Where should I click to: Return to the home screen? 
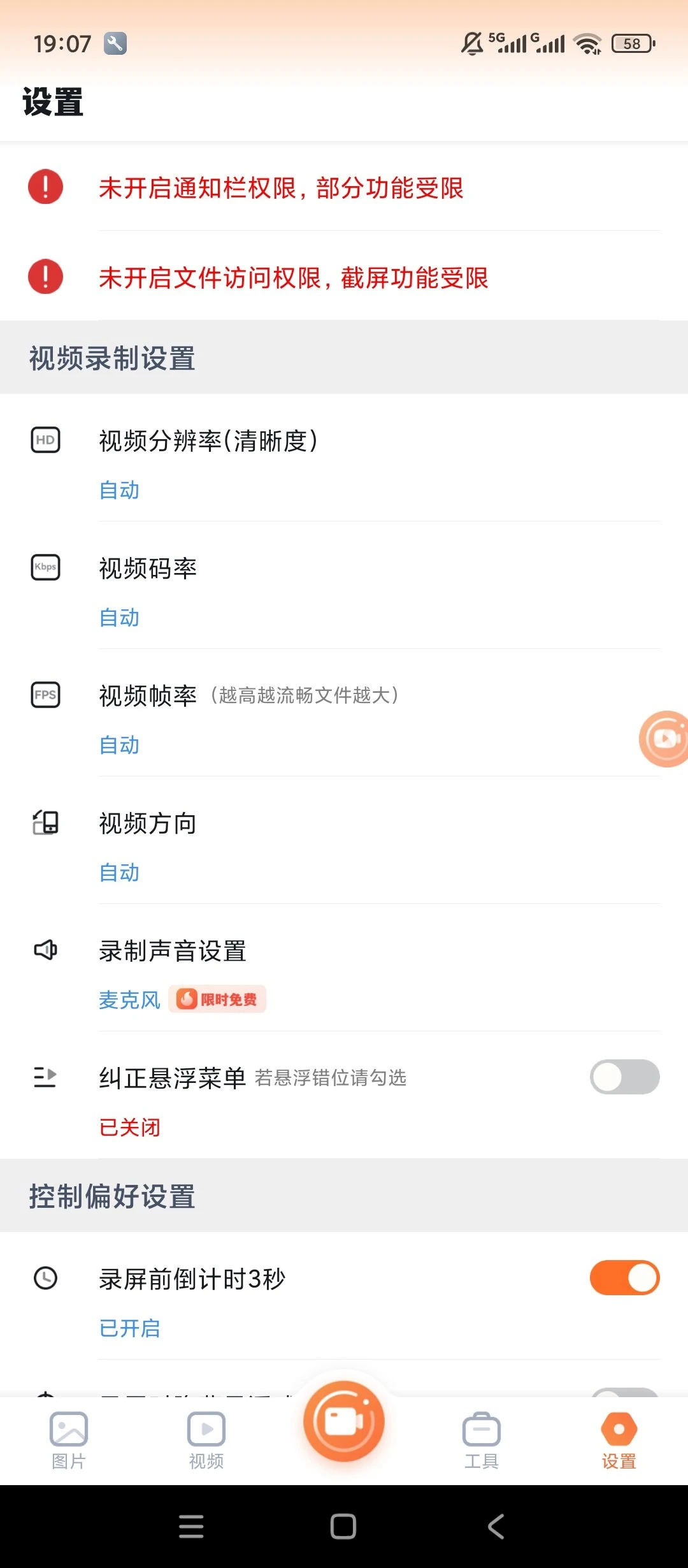[343, 1527]
